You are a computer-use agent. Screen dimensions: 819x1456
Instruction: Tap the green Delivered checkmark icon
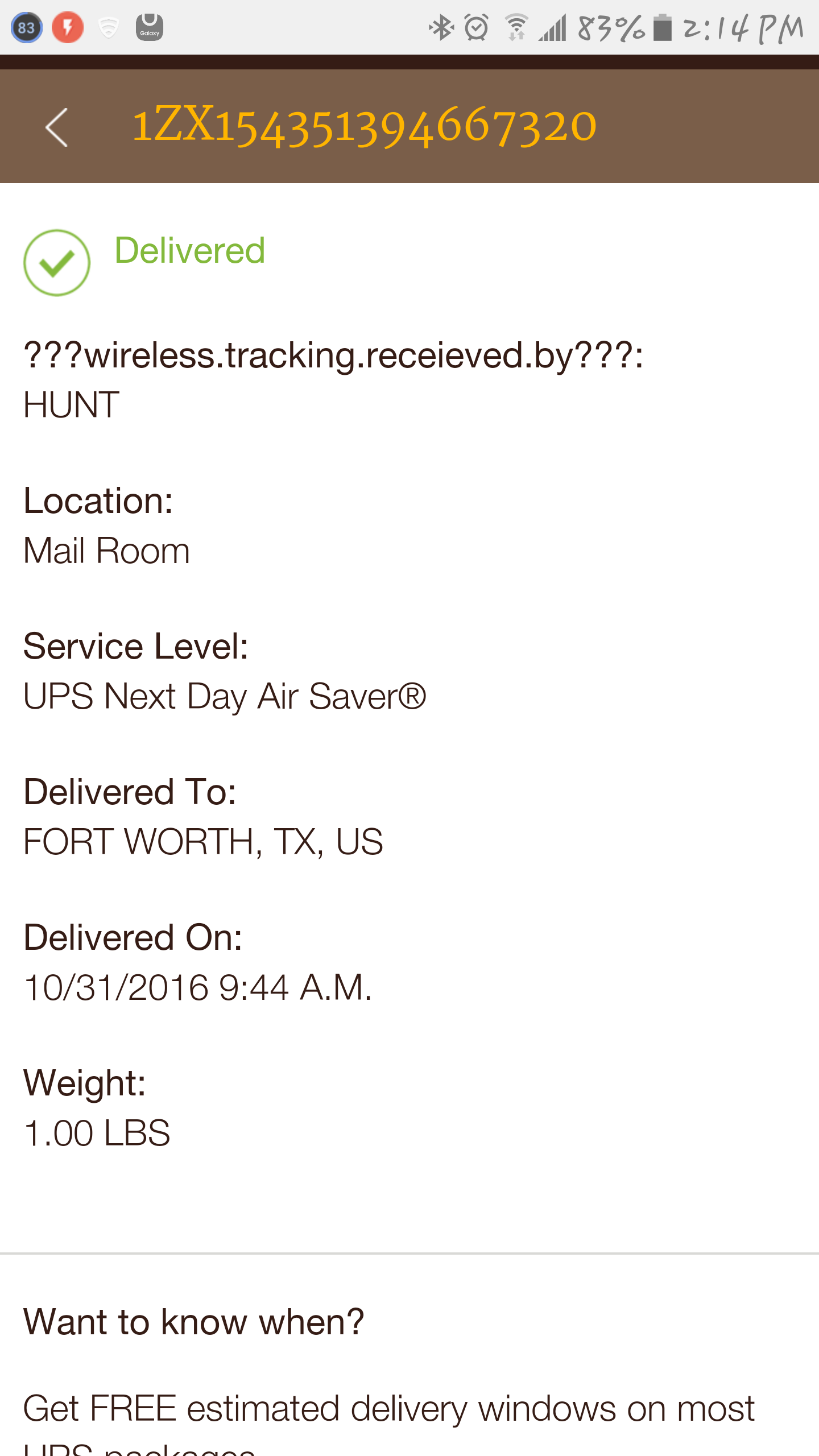56,262
